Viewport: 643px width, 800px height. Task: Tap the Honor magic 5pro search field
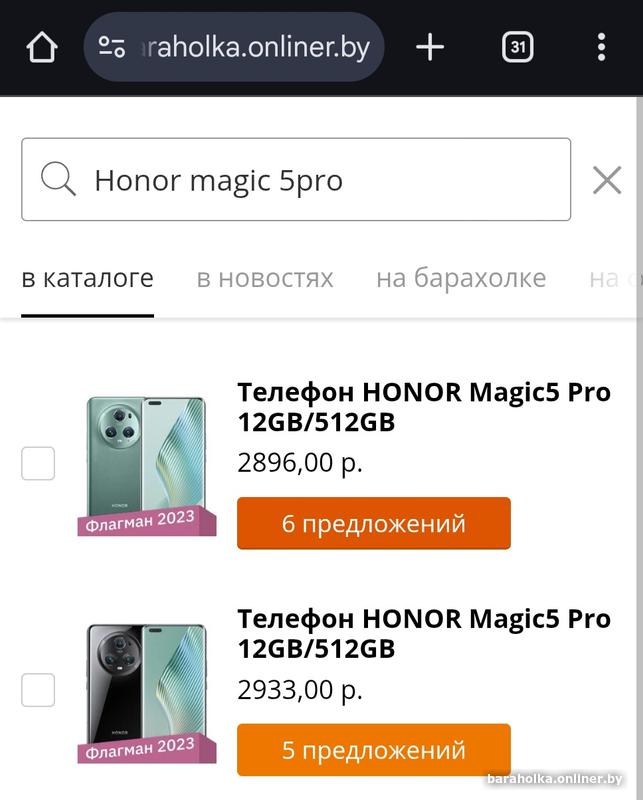click(x=300, y=180)
